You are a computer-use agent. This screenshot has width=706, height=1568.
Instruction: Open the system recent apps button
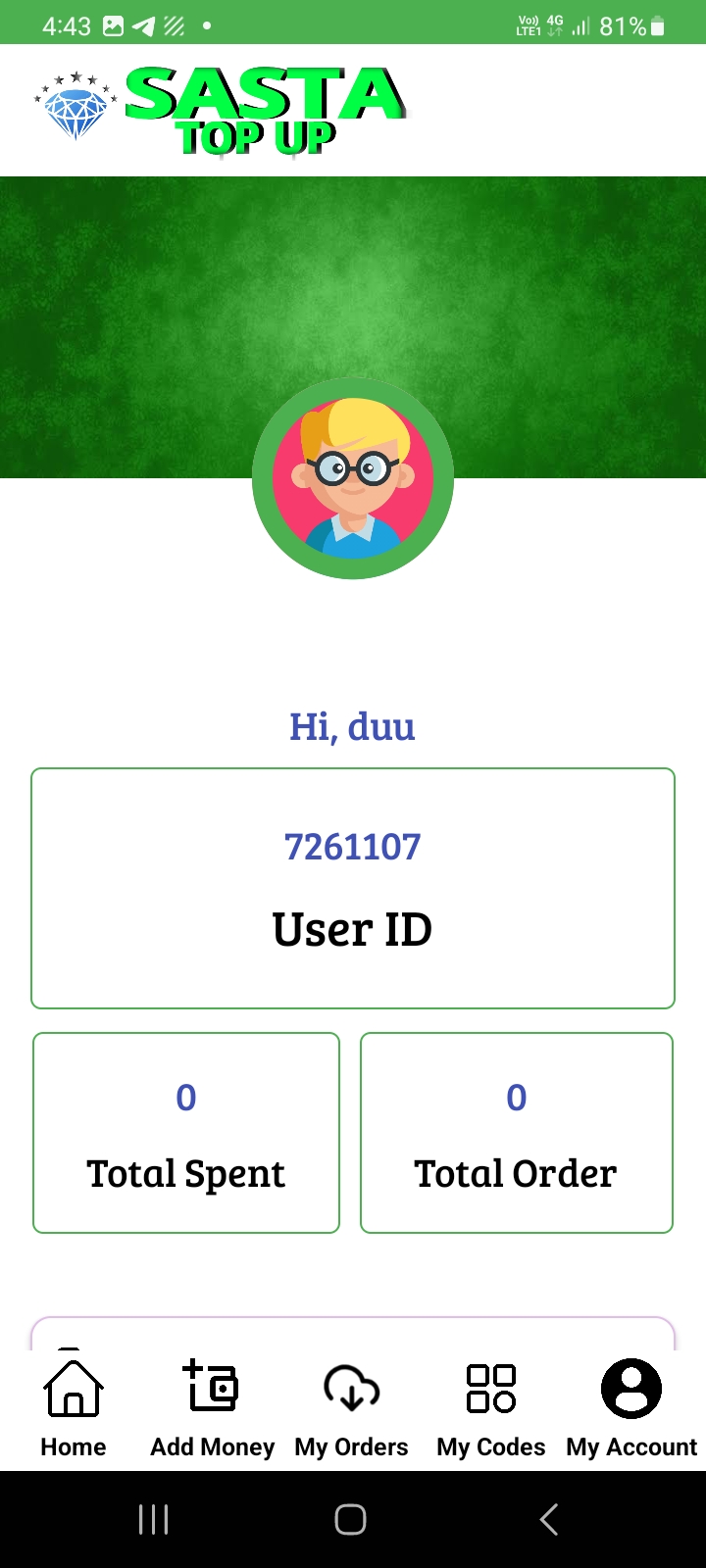pos(154,1519)
